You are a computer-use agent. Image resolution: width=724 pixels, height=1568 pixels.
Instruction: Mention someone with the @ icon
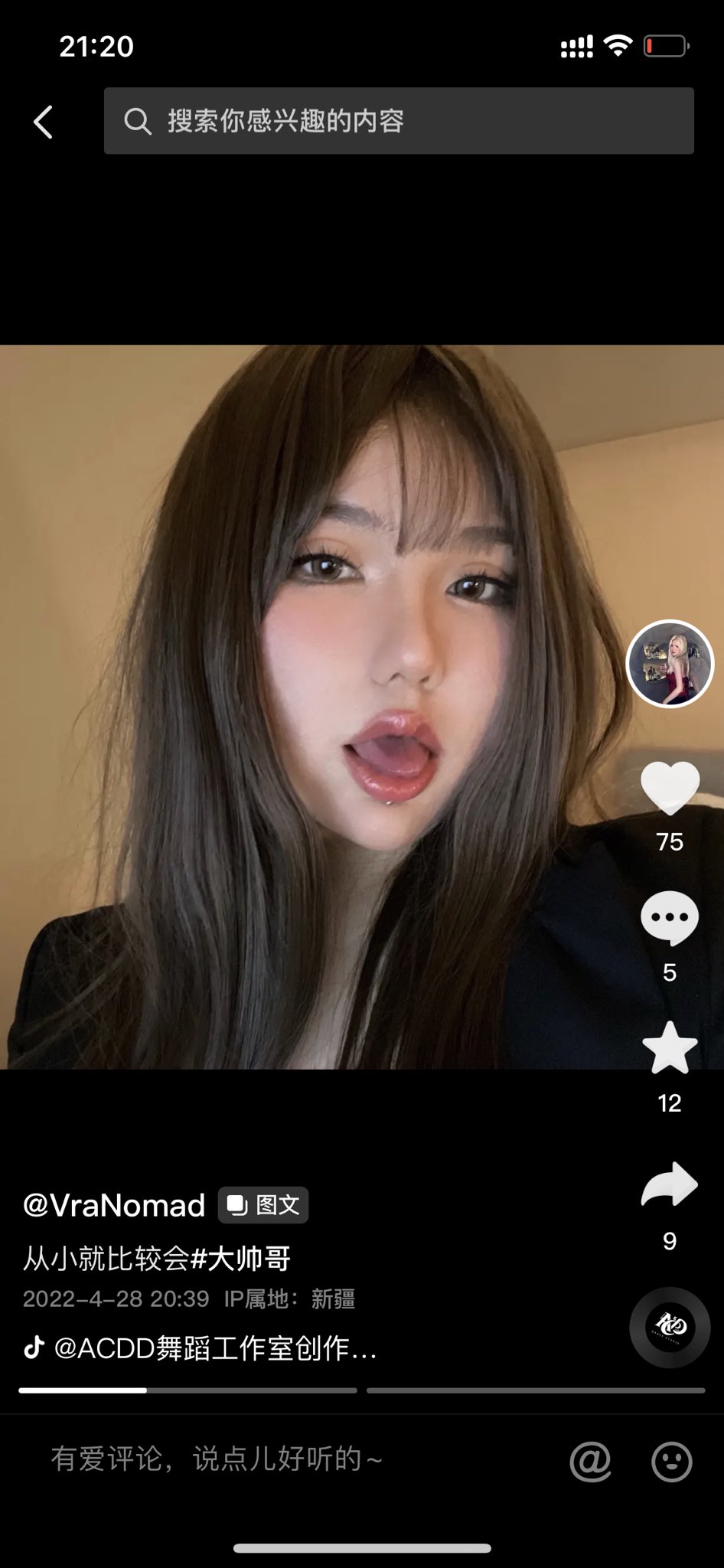[590, 1462]
